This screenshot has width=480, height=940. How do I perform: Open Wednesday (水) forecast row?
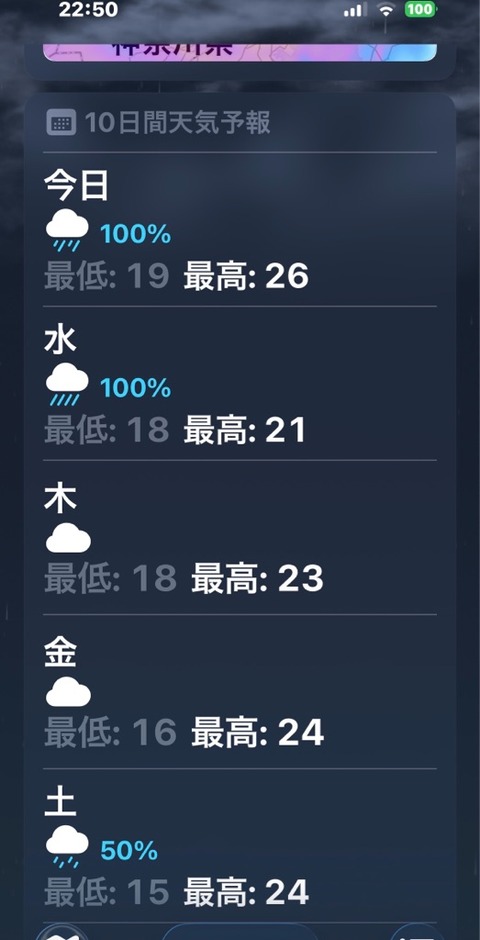tap(240, 384)
